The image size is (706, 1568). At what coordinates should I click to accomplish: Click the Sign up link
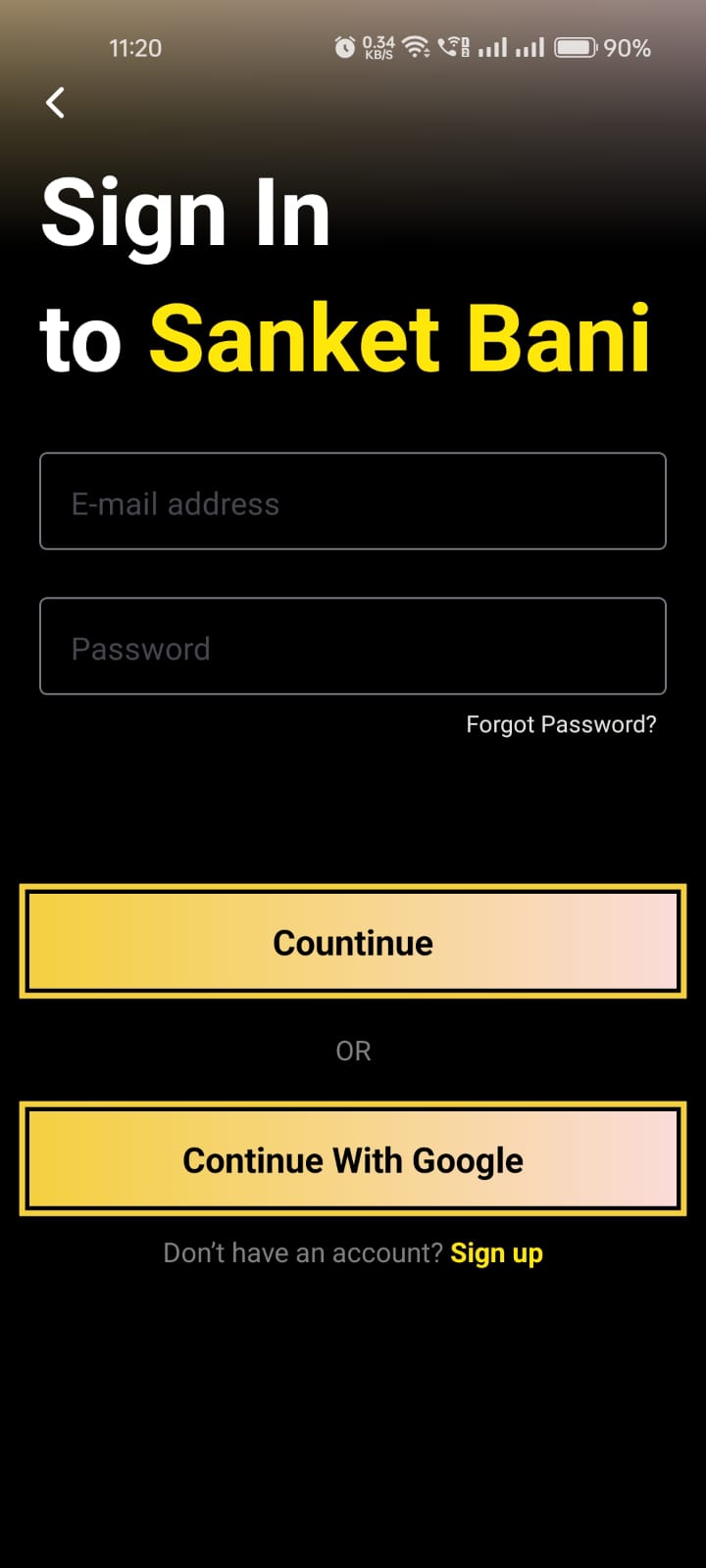pos(497,1252)
